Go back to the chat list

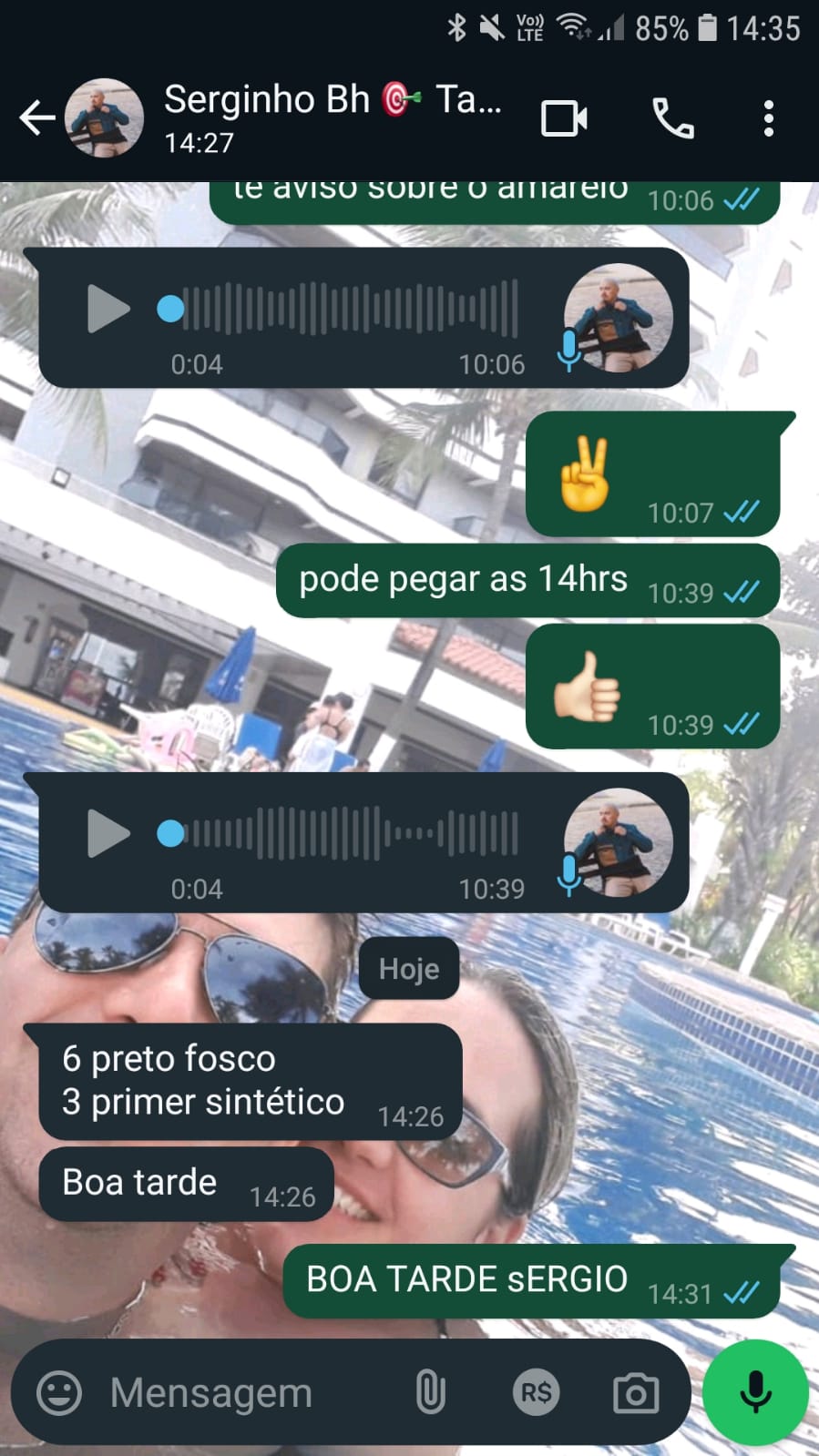tap(36, 118)
